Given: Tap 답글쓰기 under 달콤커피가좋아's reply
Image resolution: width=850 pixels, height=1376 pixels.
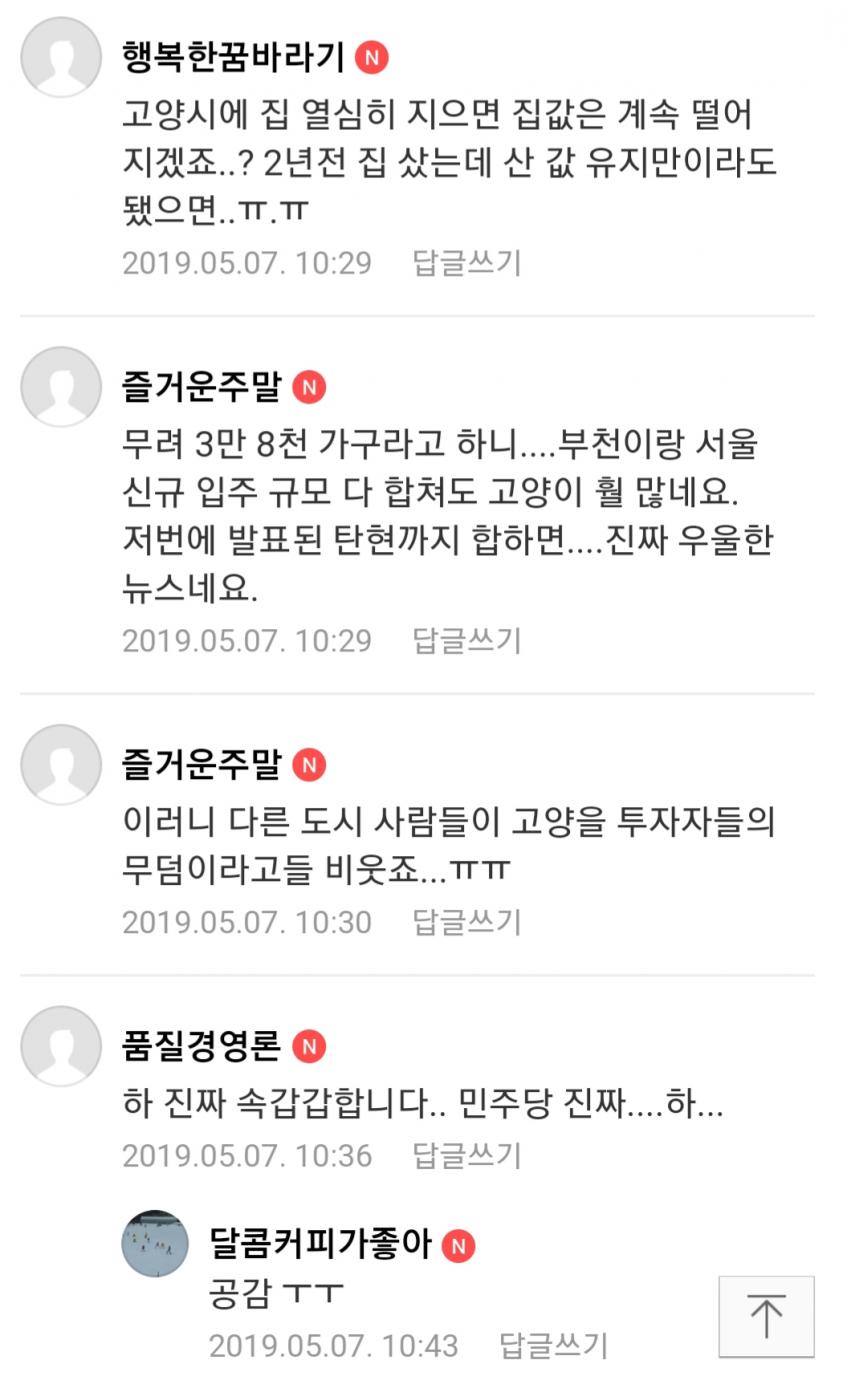Looking at the screenshot, I should point(553,1345).
